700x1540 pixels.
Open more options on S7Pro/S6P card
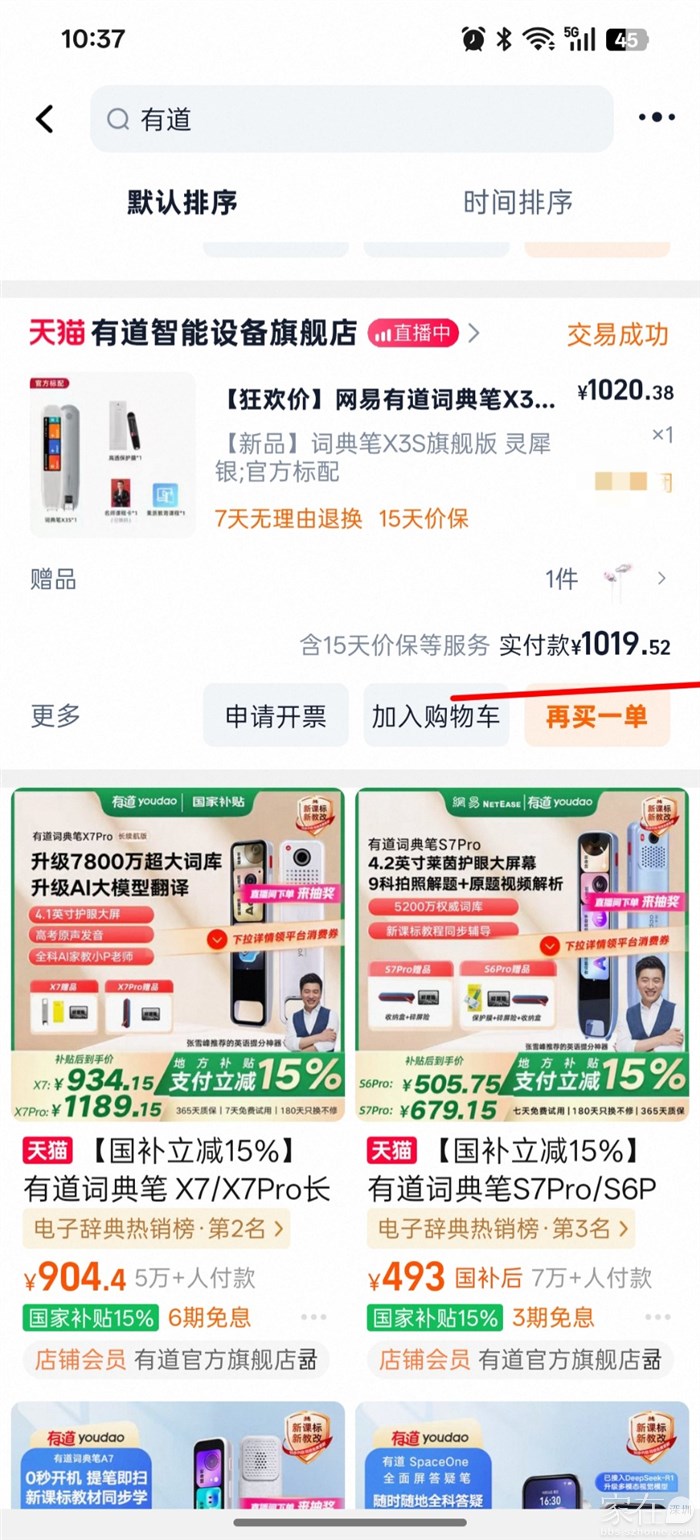click(x=657, y=1317)
